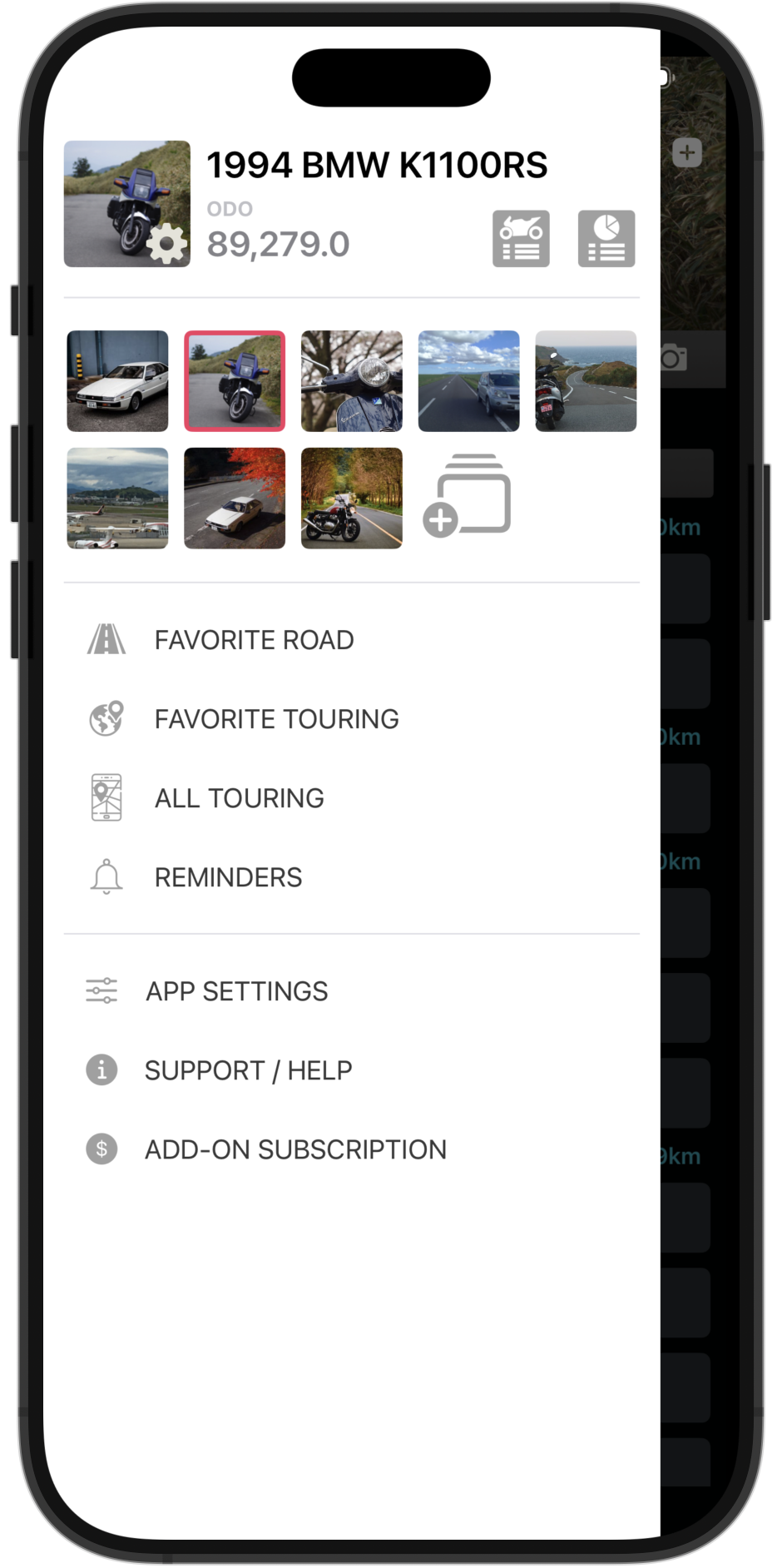Select the red motorcycle on tree-lined road

pos(351,499)
